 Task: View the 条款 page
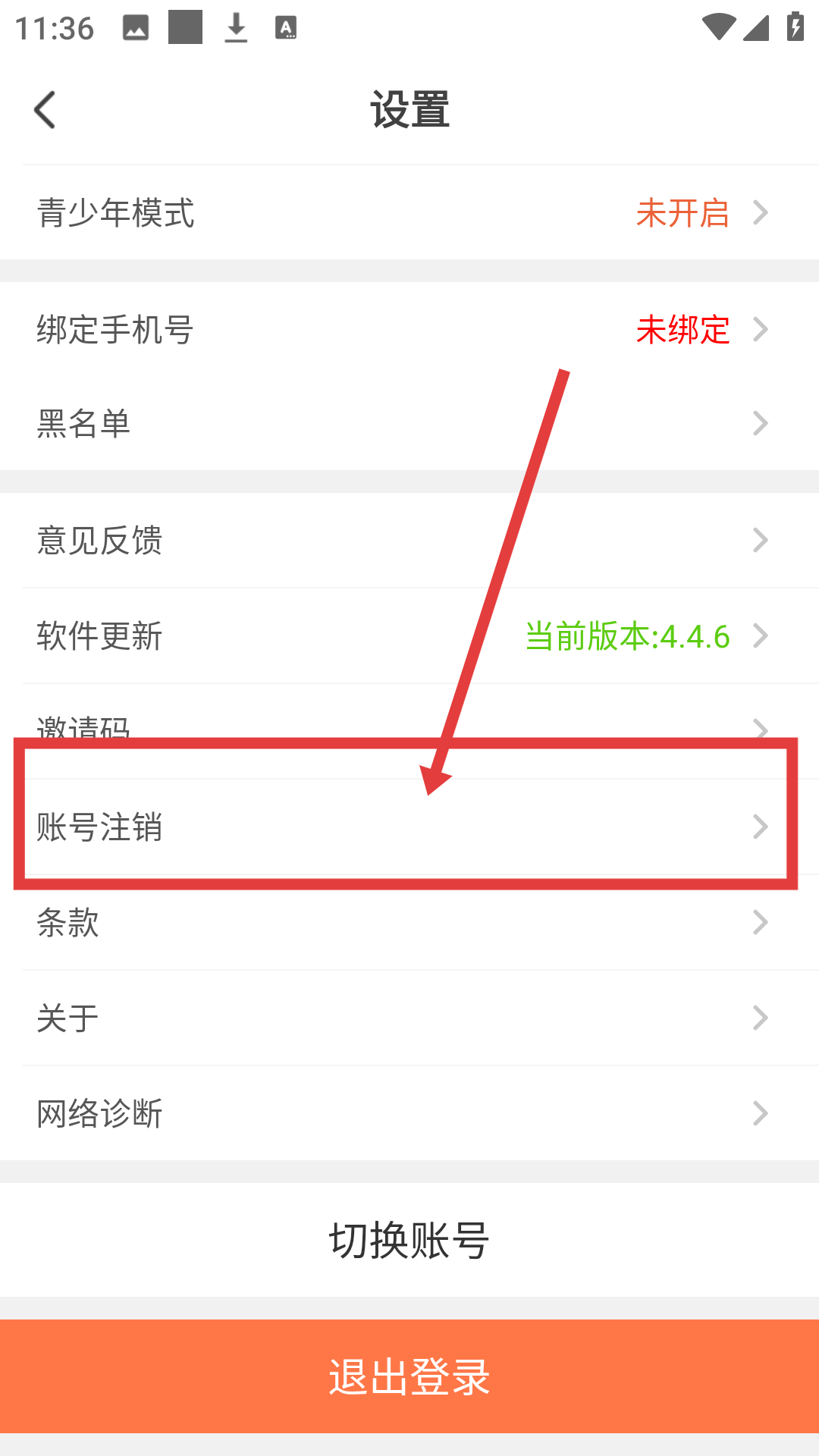pos(409,923)
